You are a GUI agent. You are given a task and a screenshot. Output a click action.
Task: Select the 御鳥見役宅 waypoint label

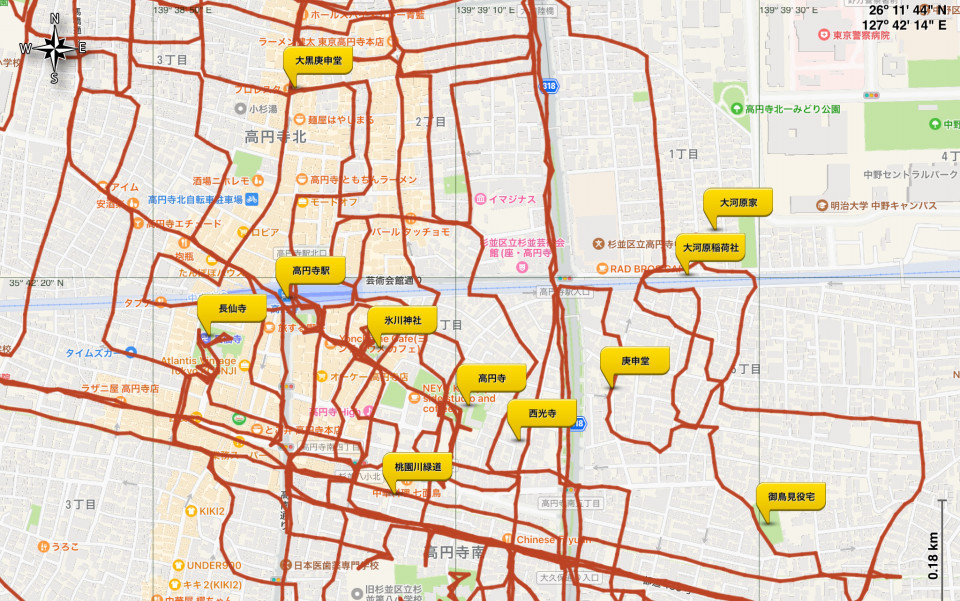791,496
